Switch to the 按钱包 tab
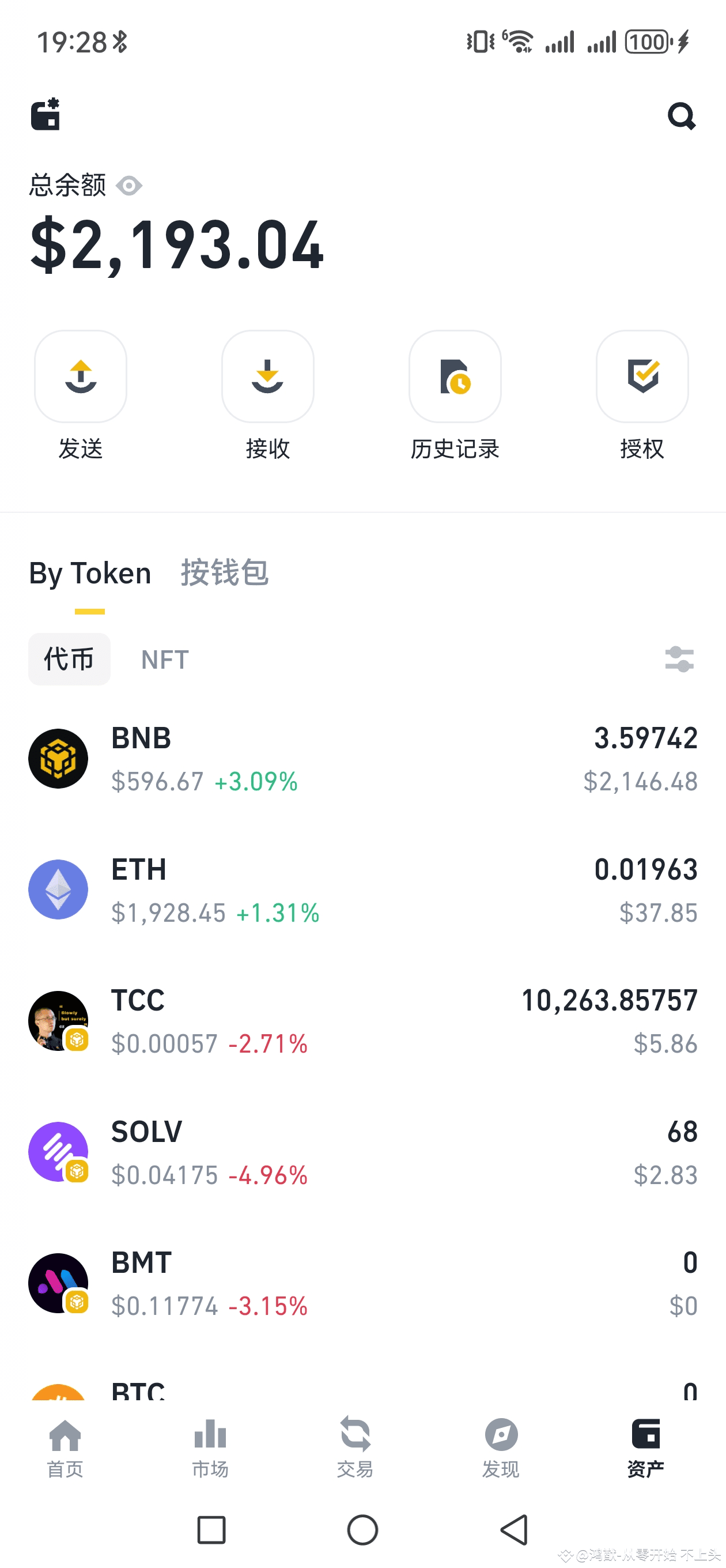The height and width of the screenshot is (1568, 726). [x=225, y=573]
